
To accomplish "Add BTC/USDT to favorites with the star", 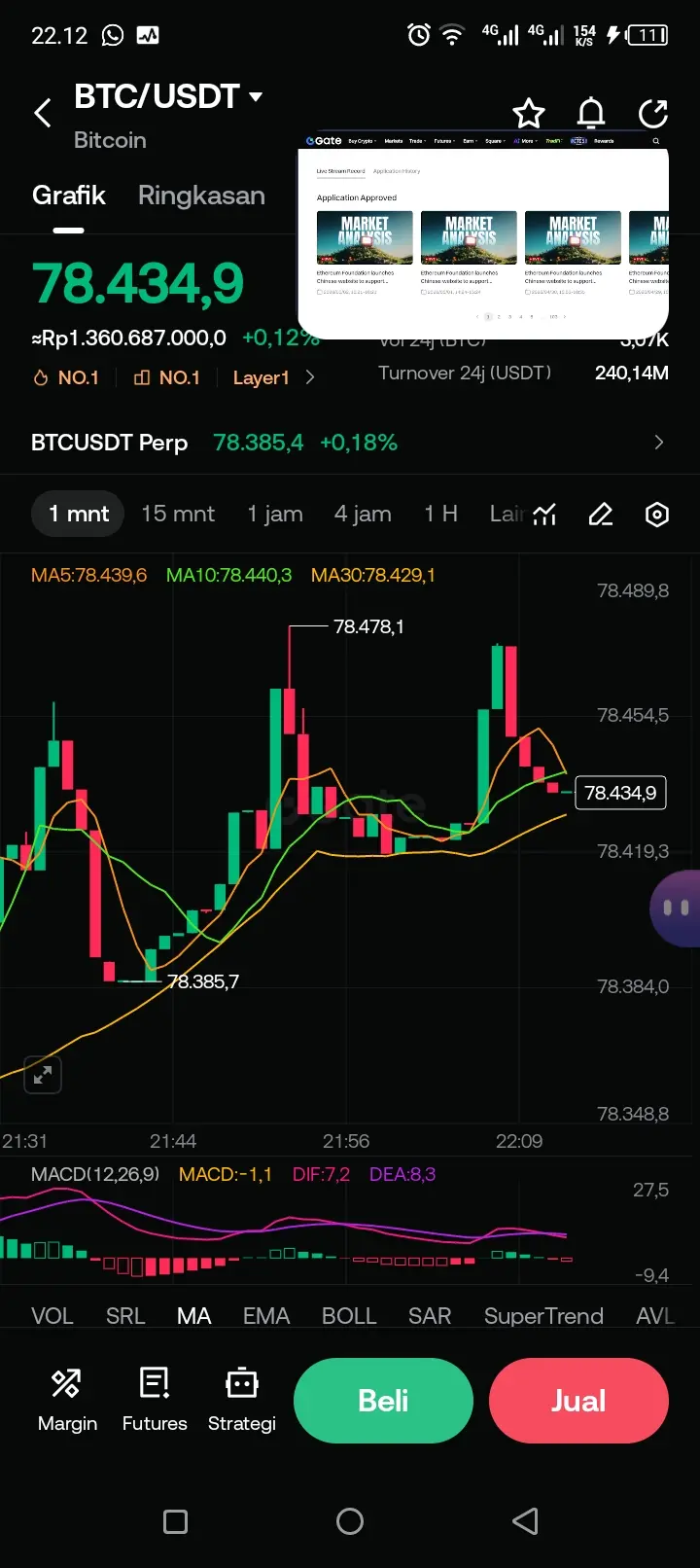I will click(x=529, y=114).
